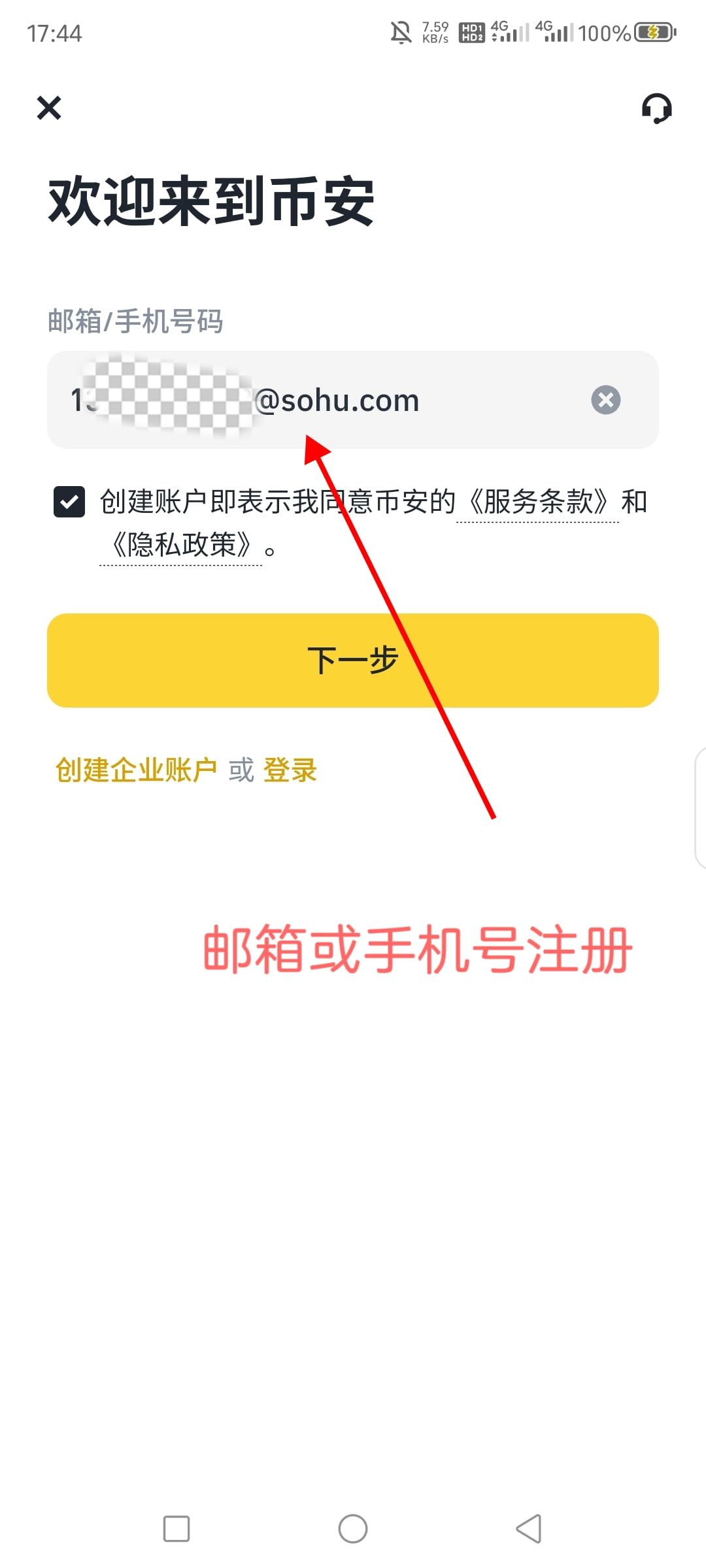Open the 《隐私政策》 link
This screenshot has width=706, height=1568.
181,545
